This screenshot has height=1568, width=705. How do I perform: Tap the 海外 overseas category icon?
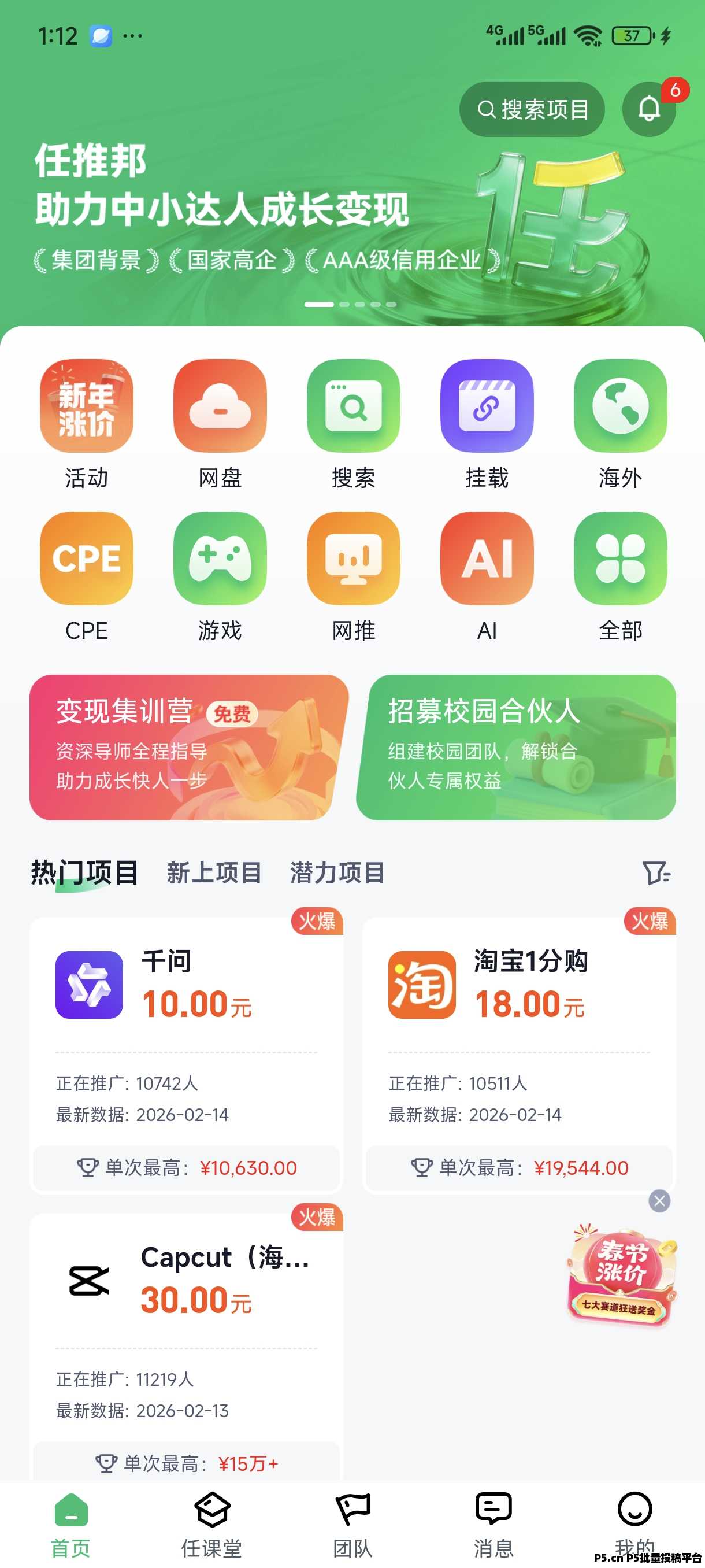point(619,409)
